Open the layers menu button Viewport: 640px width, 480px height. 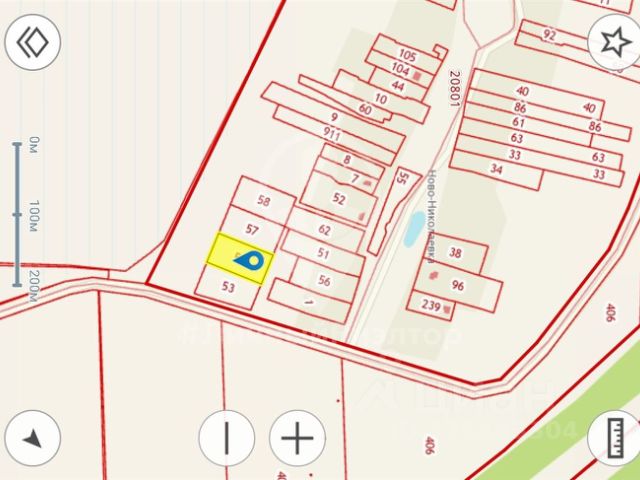tap(33, 42)
